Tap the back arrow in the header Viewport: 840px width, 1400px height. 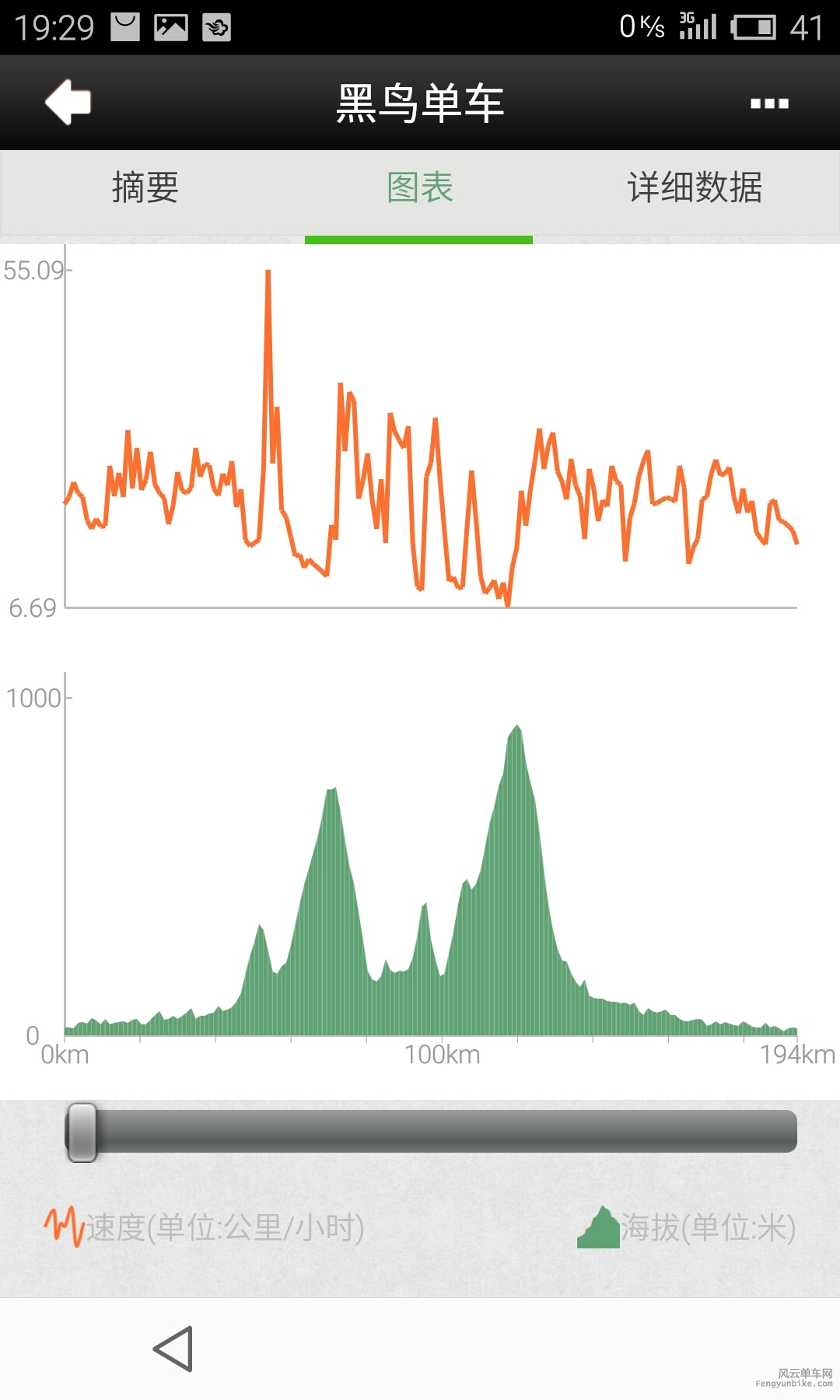click(68, 102)
